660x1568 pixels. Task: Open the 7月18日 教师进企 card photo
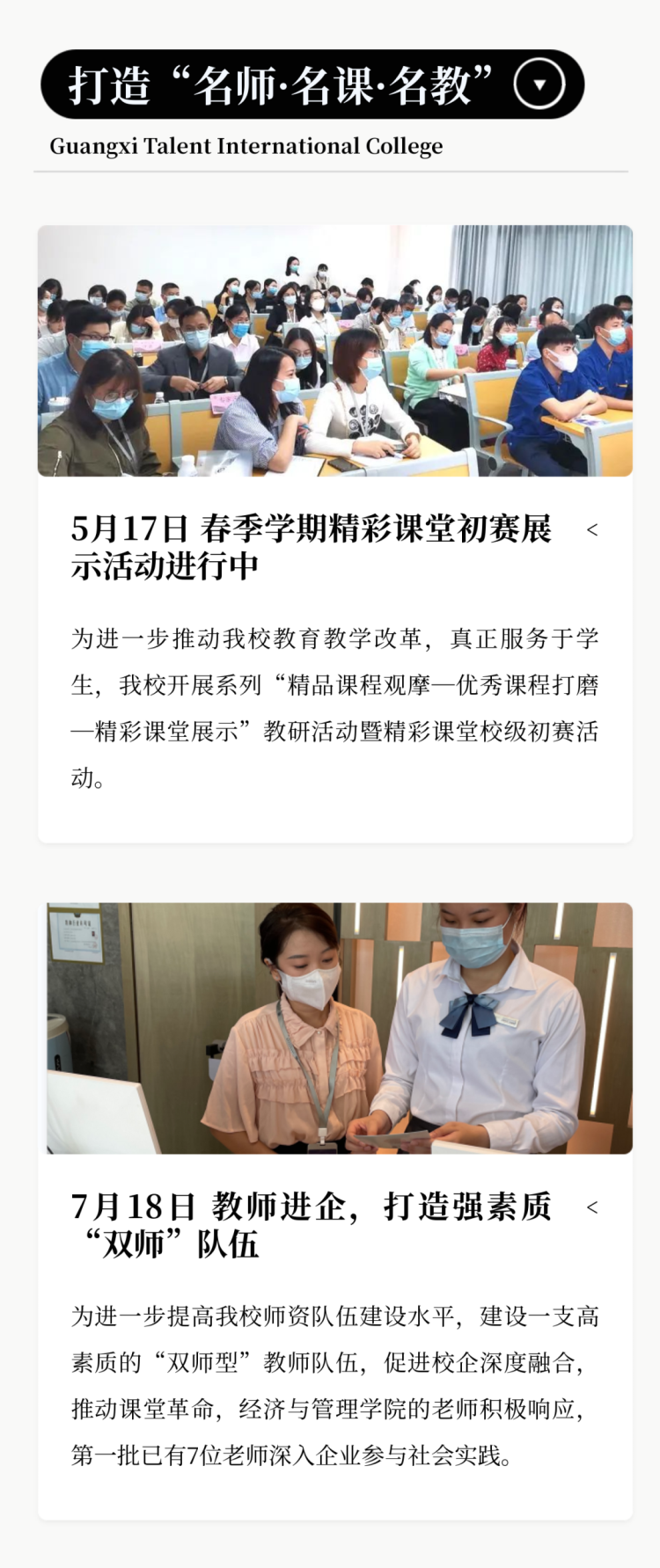(x=339, y=1027)
